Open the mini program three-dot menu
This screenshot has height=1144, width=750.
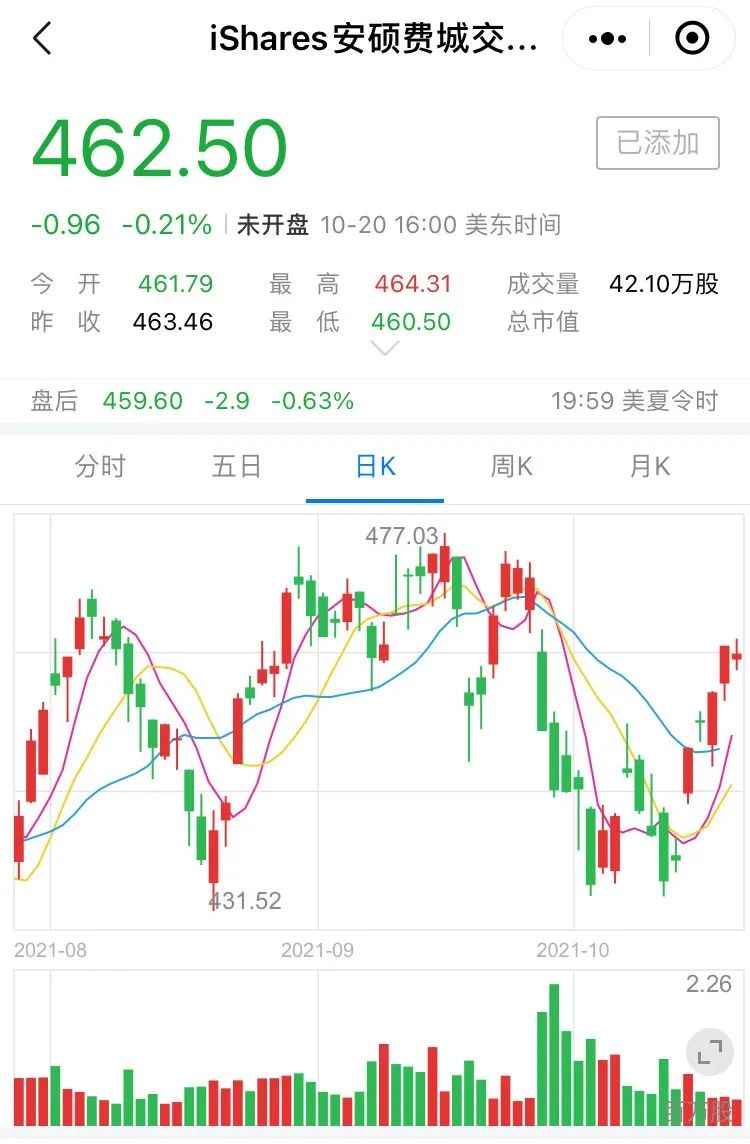pyautogui.click(x=607, y=38)
